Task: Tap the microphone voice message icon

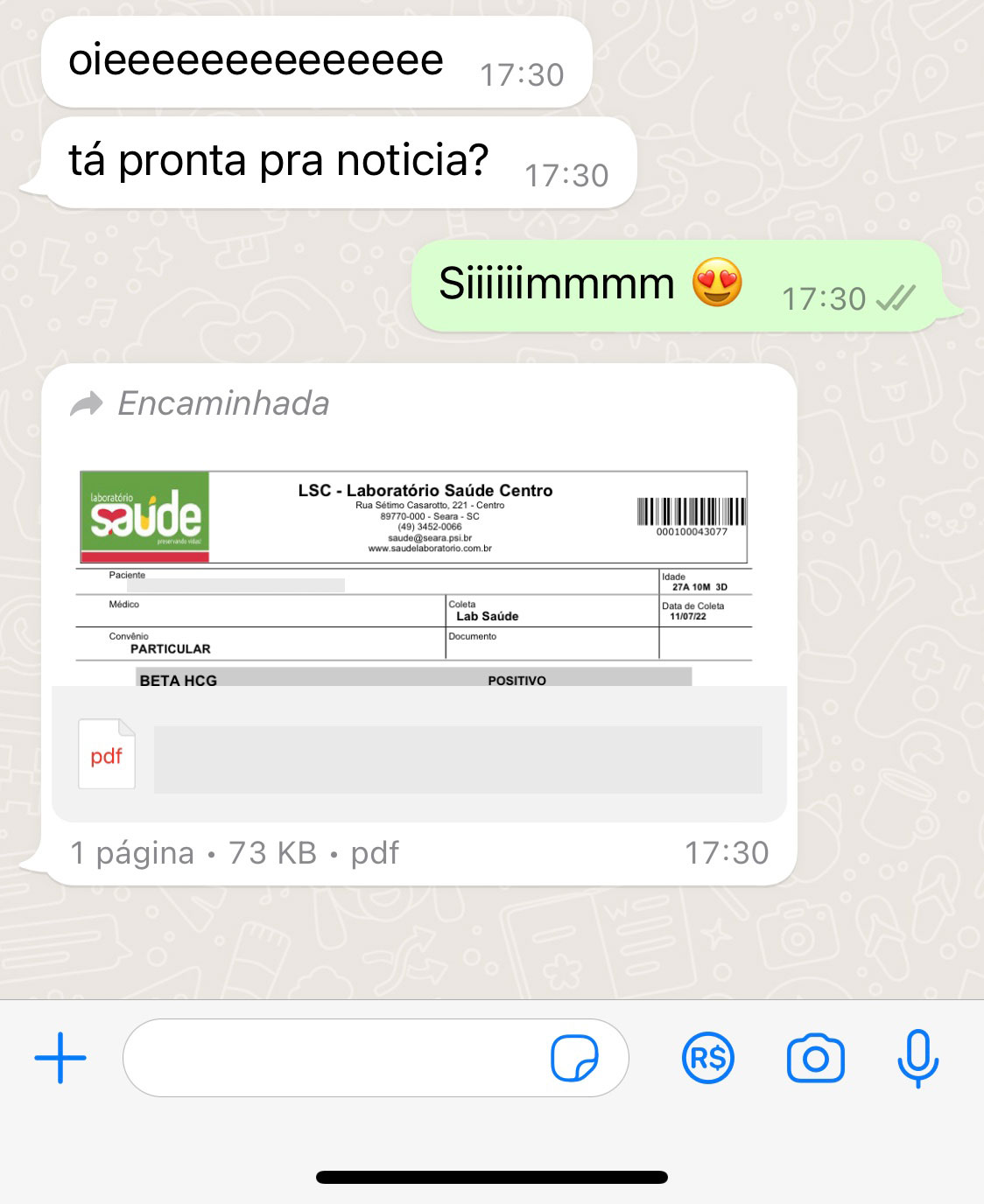Action: [917, 1058]
